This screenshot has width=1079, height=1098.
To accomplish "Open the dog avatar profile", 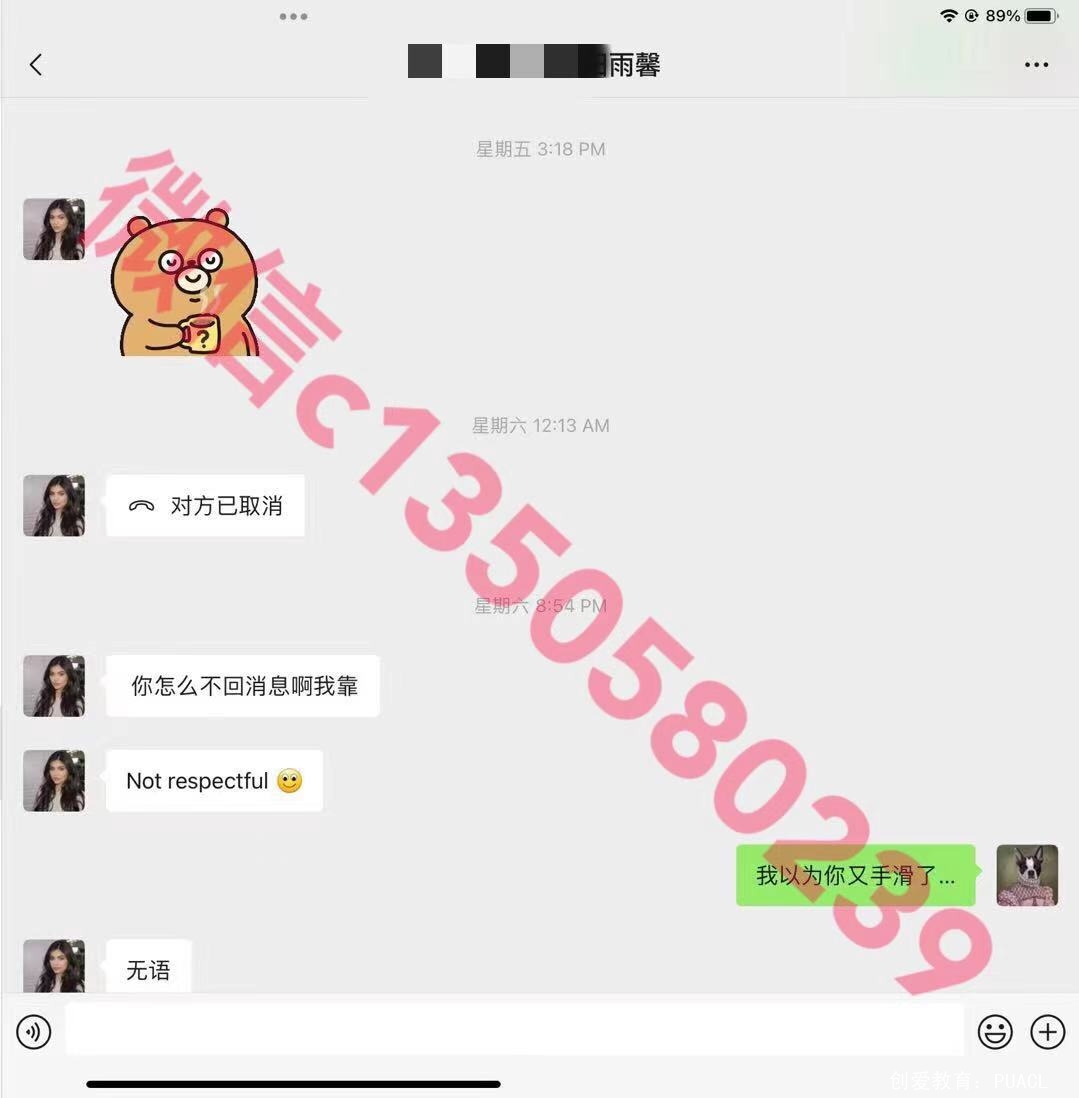I will tap(1026, 875).
